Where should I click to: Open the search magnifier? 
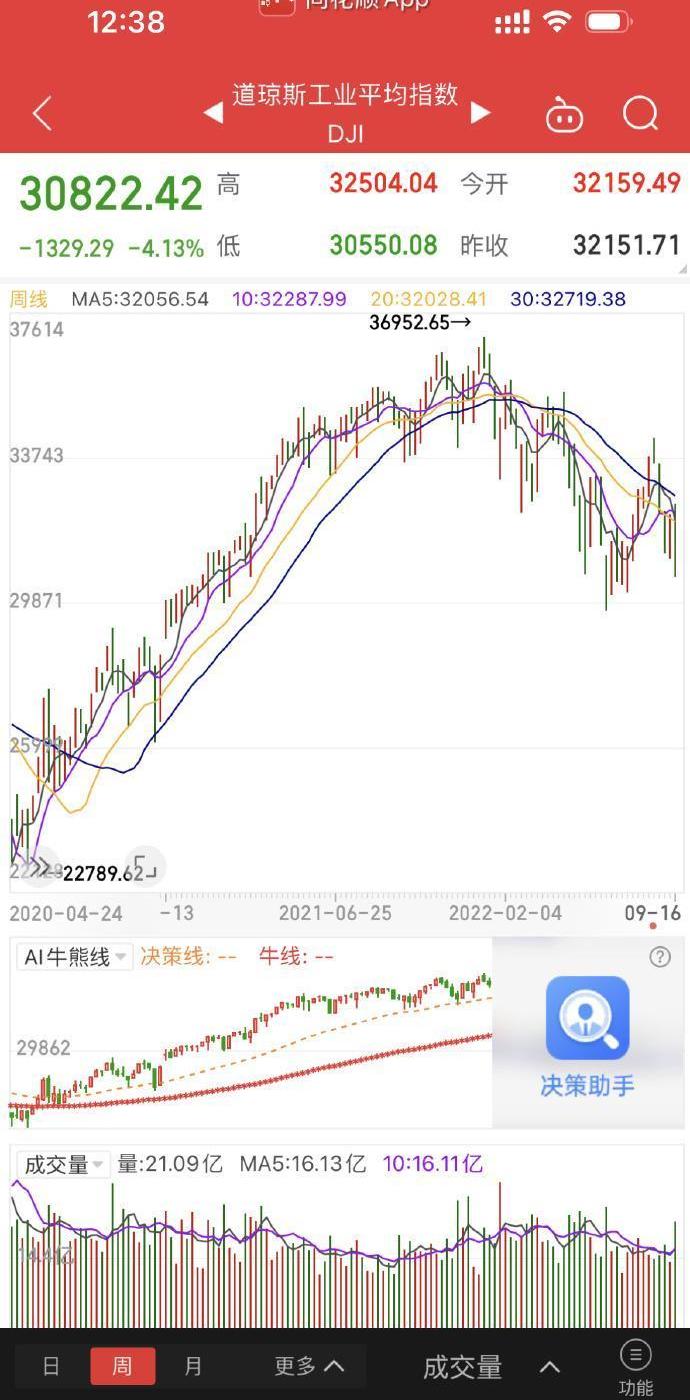(640, 114)
